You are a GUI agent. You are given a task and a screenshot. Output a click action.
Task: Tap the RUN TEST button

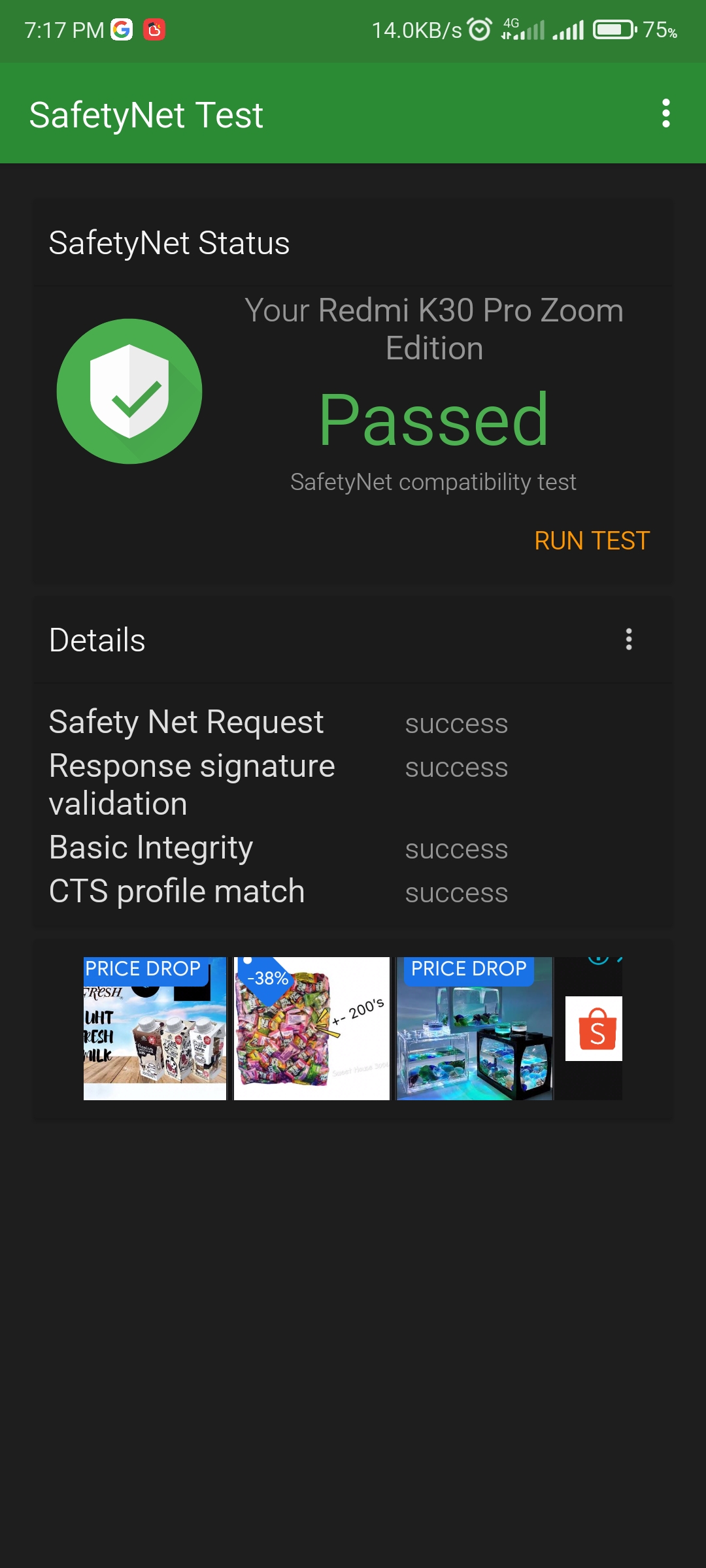click(x=592, y=541)
